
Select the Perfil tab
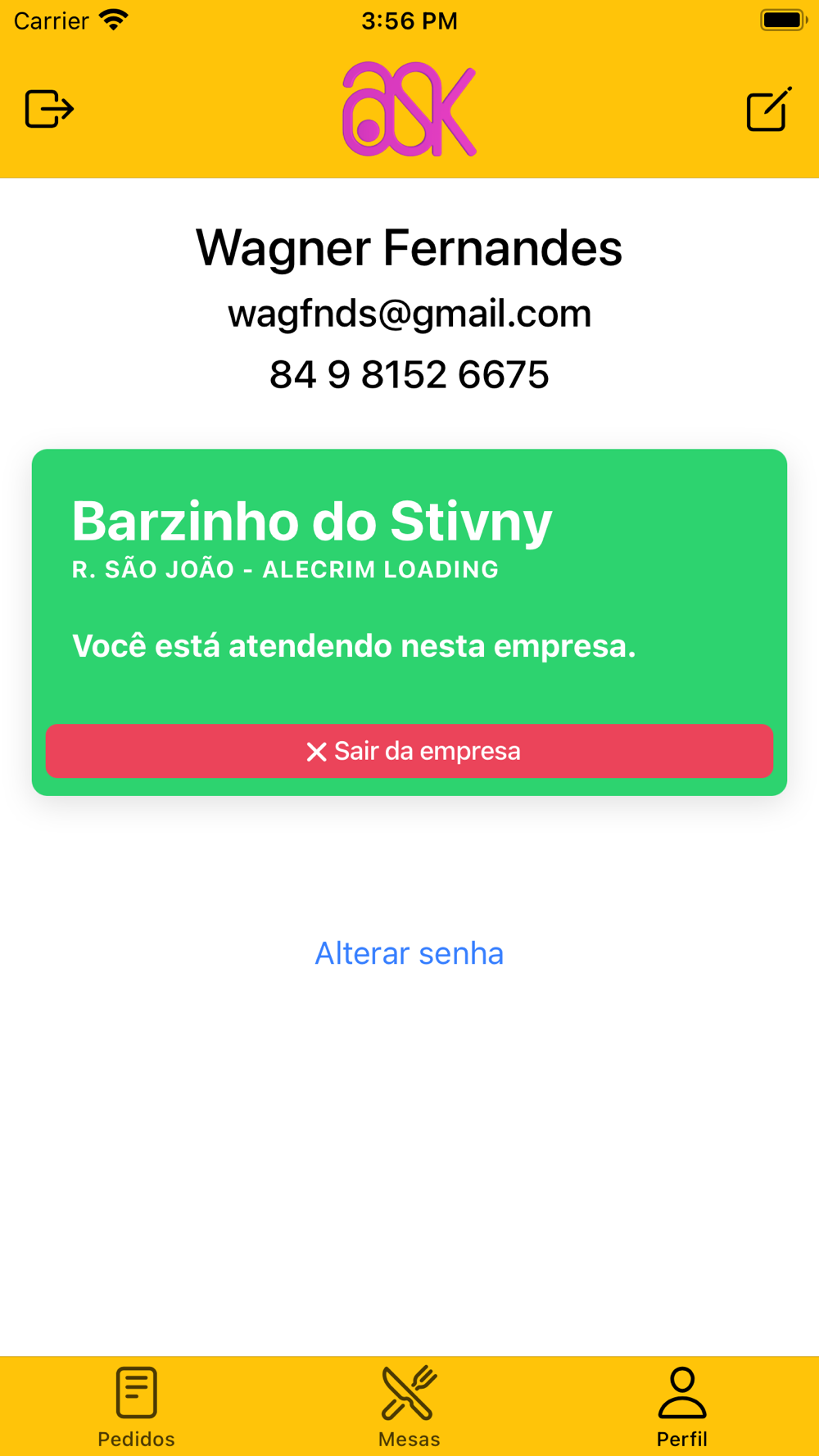coord(681,1407)
